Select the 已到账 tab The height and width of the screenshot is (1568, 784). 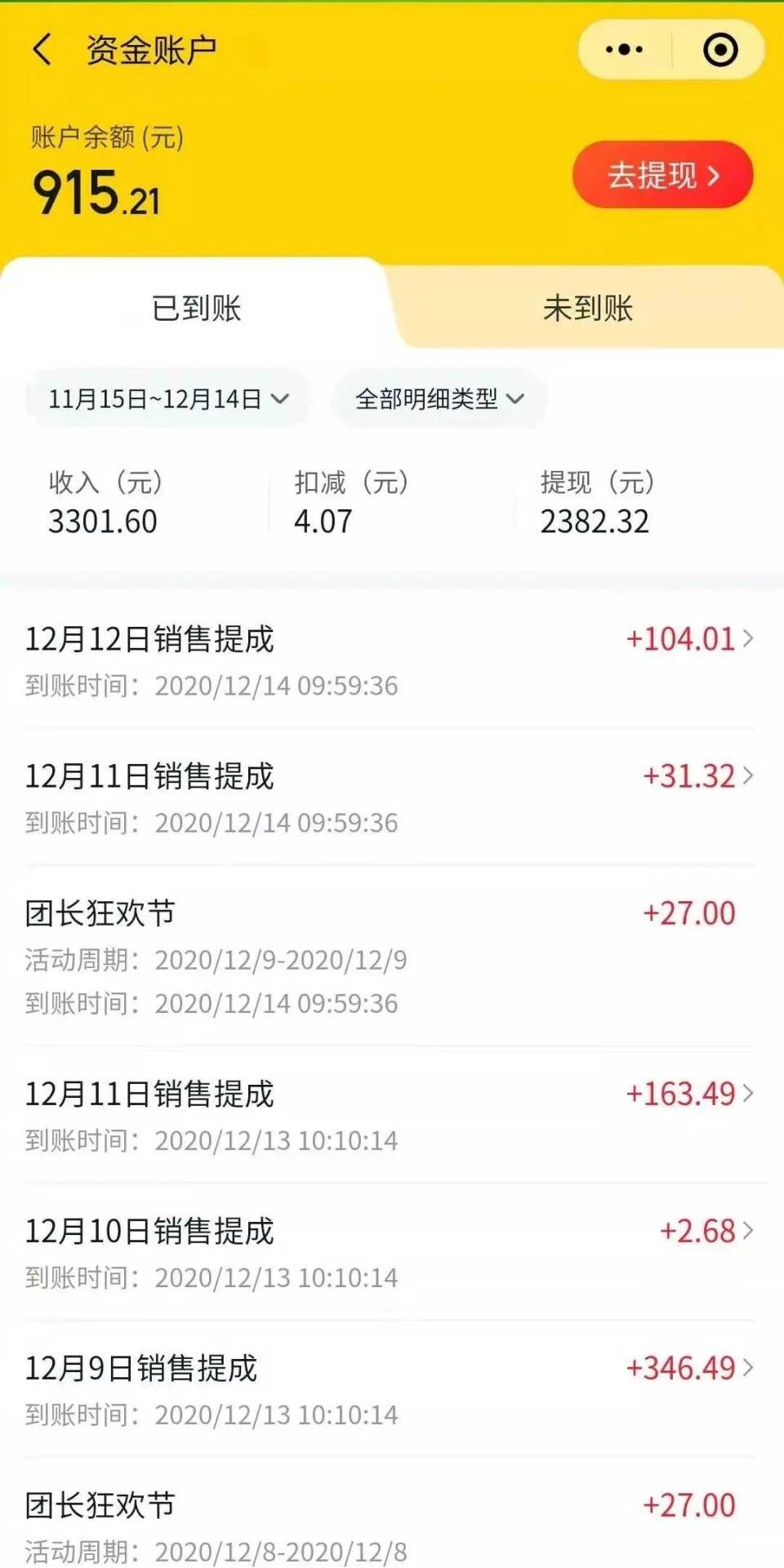(196, 308)
